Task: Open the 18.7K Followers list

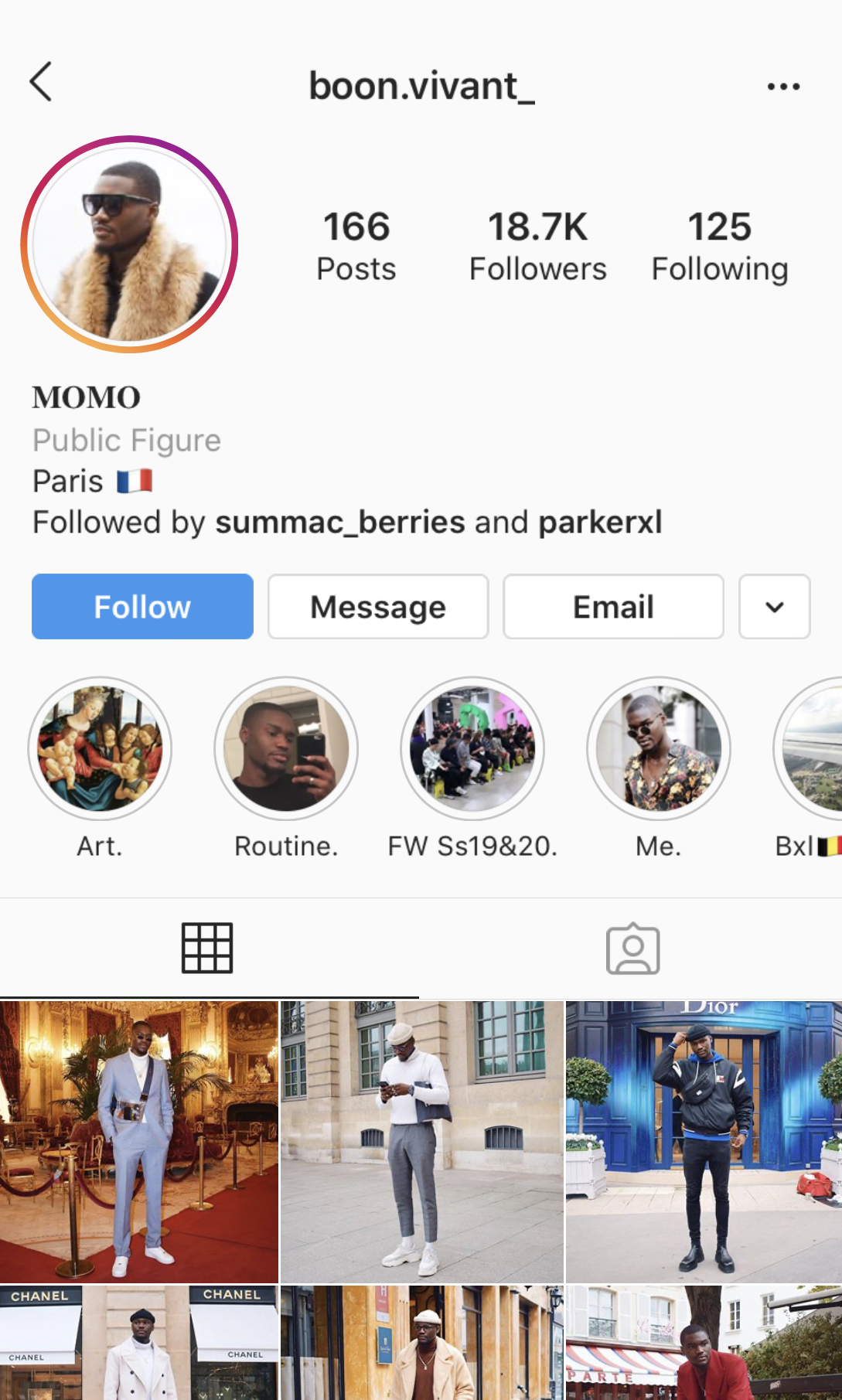Action: click(537, 246)
